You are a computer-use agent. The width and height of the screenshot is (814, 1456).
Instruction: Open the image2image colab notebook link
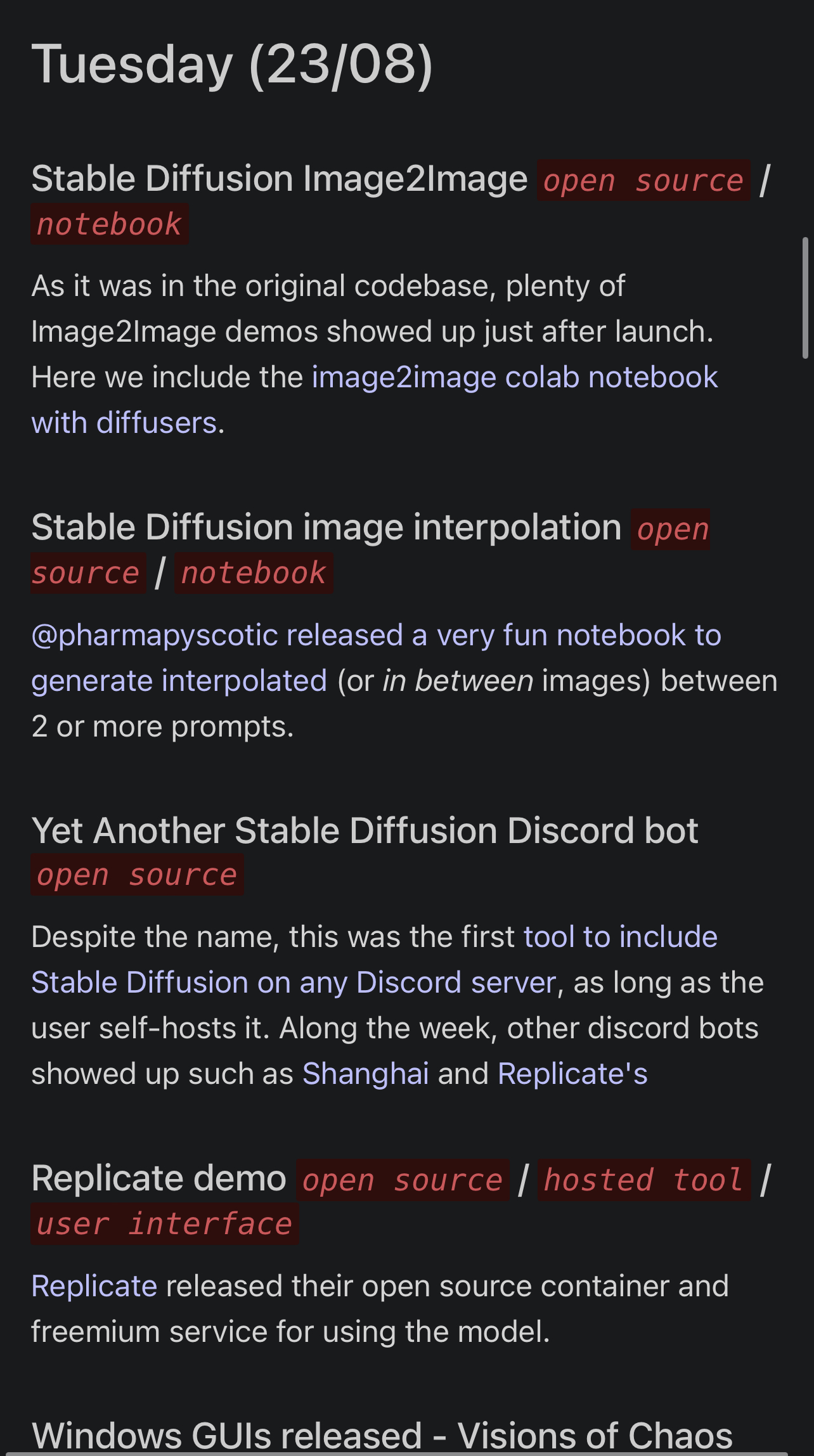click(514, 378)
